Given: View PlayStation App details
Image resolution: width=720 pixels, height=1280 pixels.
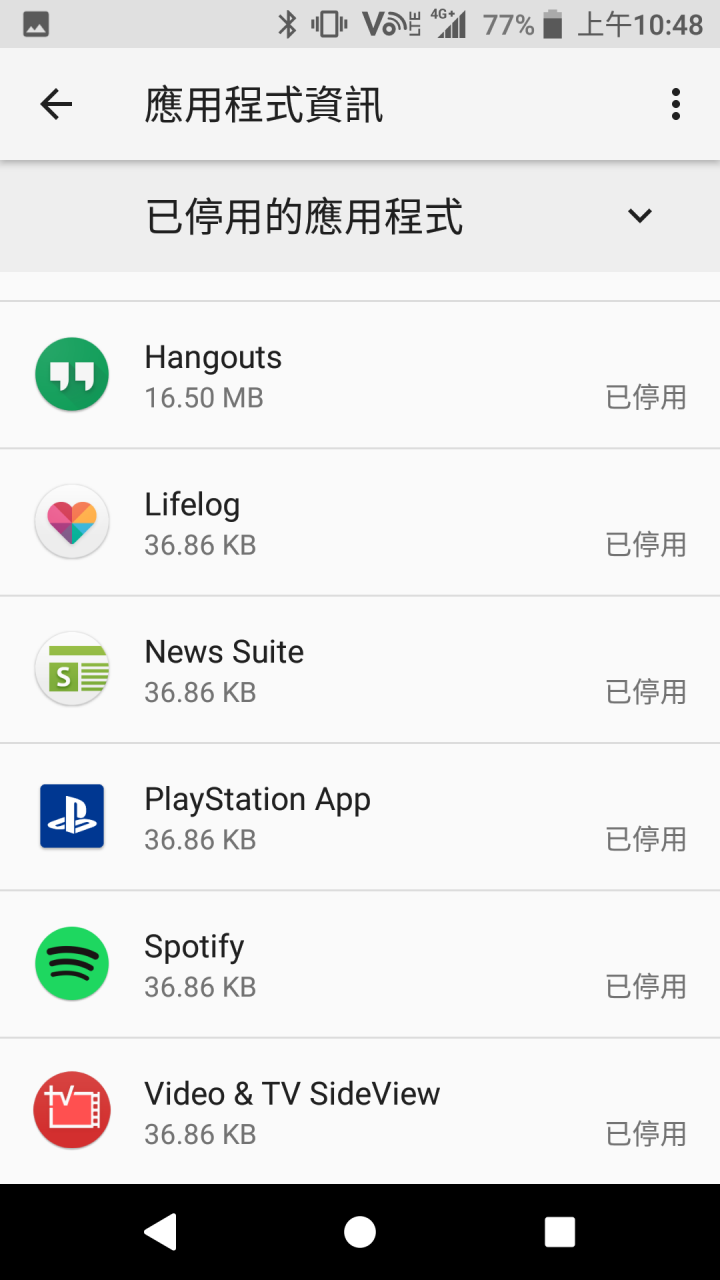Looking at the screenshot, I should pyautogui.click(x=360, y=816).
